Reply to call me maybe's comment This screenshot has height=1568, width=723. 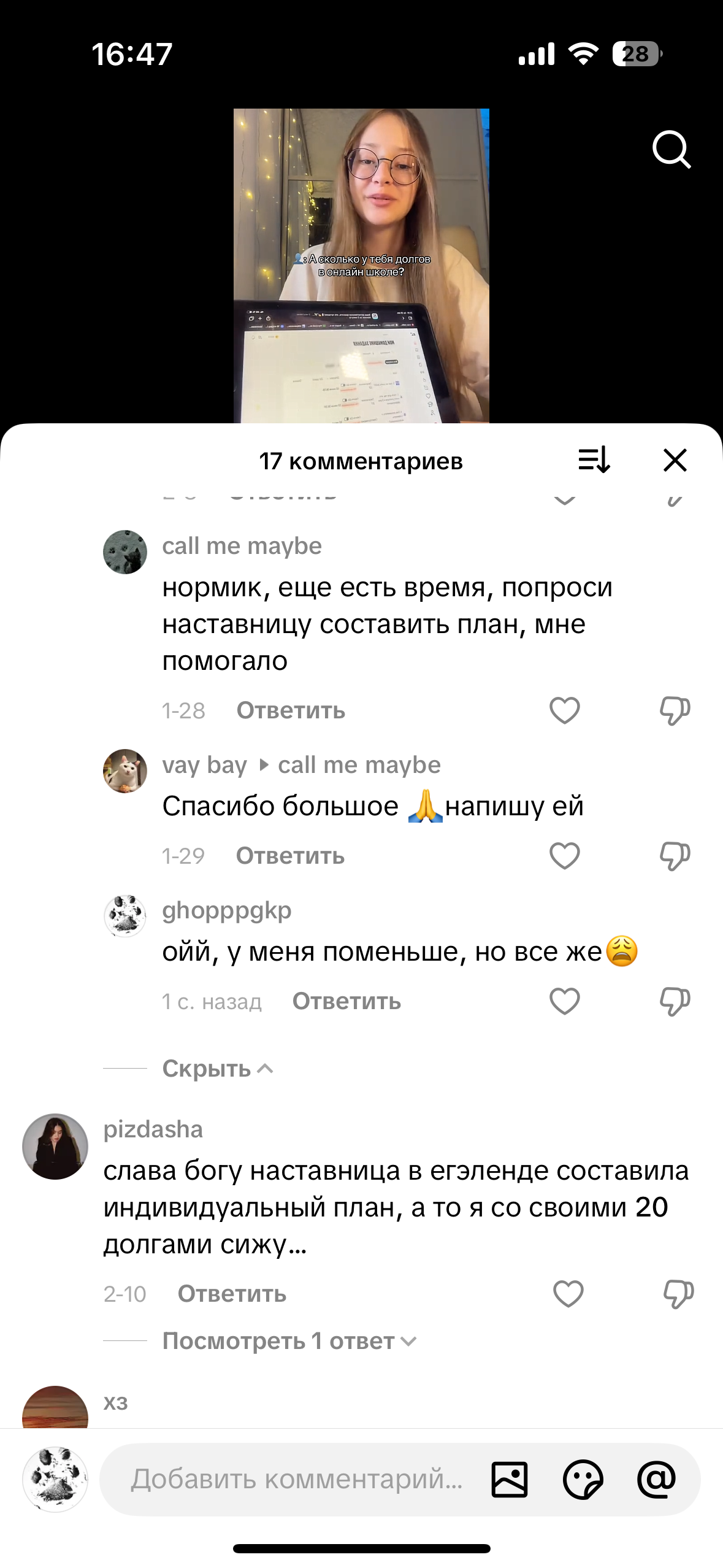pos(291,710)
